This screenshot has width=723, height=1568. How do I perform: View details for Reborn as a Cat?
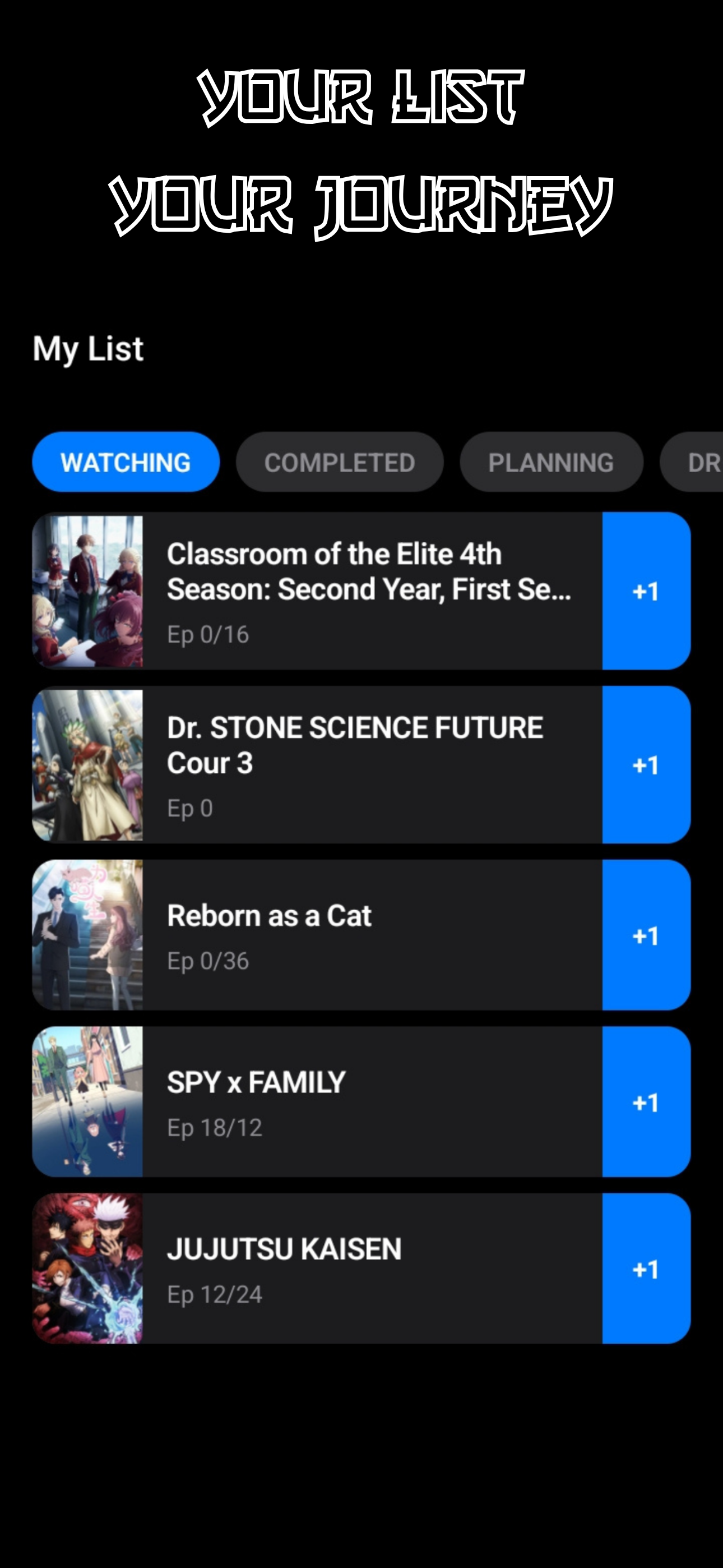[317, 935]
